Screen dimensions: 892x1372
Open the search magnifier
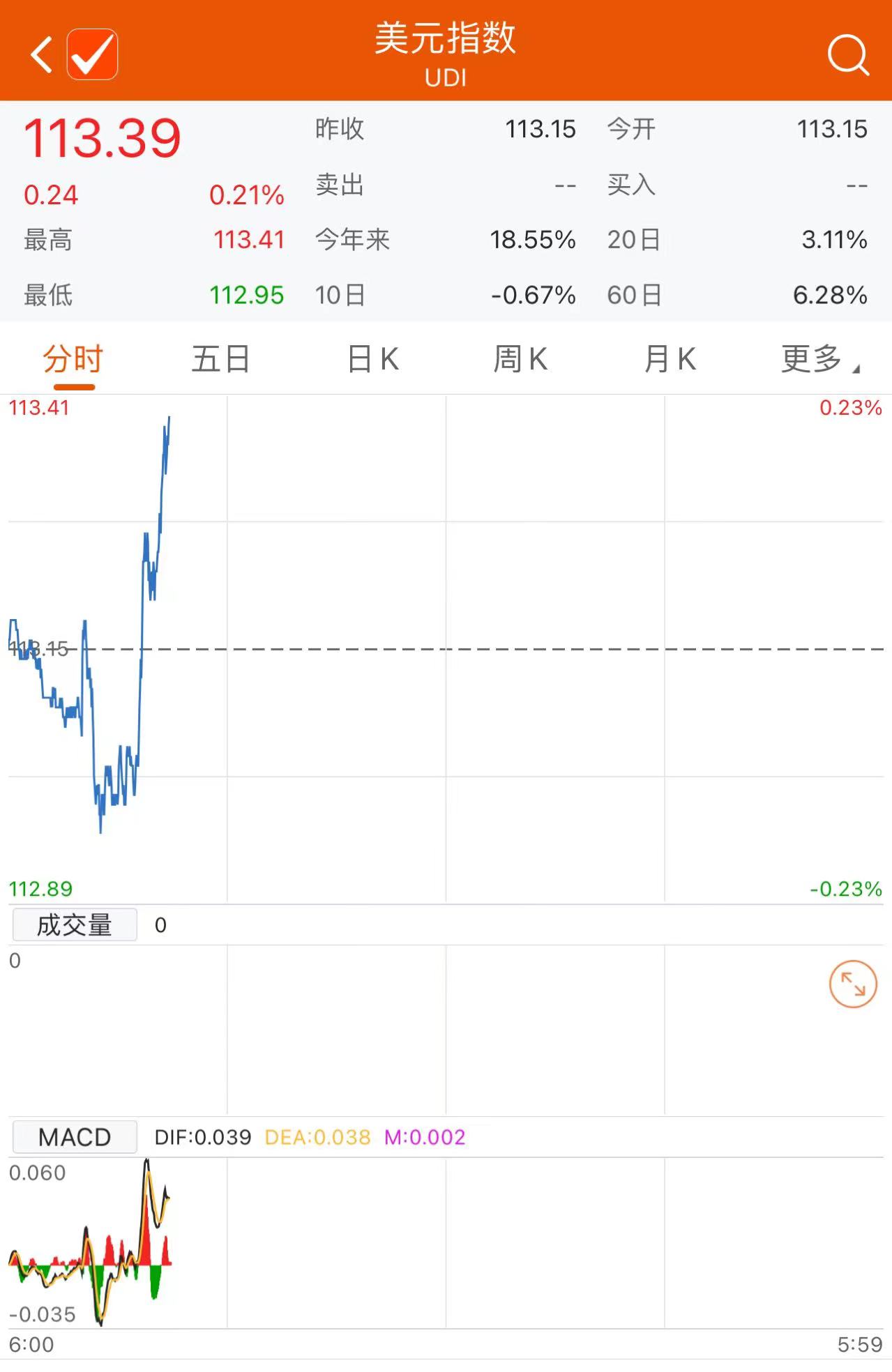click(x=848, y=54)
